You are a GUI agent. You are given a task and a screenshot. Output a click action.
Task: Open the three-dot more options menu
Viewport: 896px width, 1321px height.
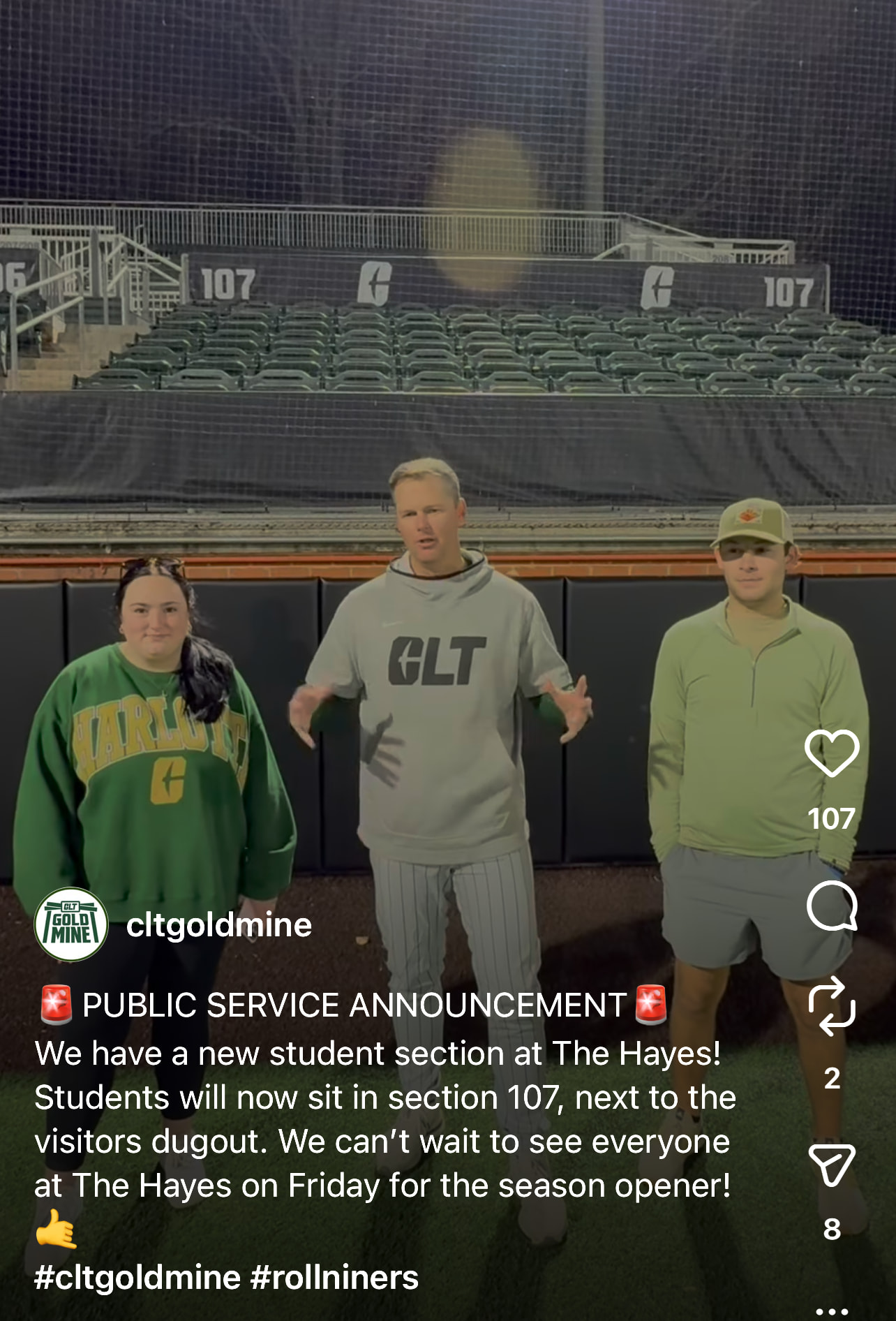pos(831,1311)
